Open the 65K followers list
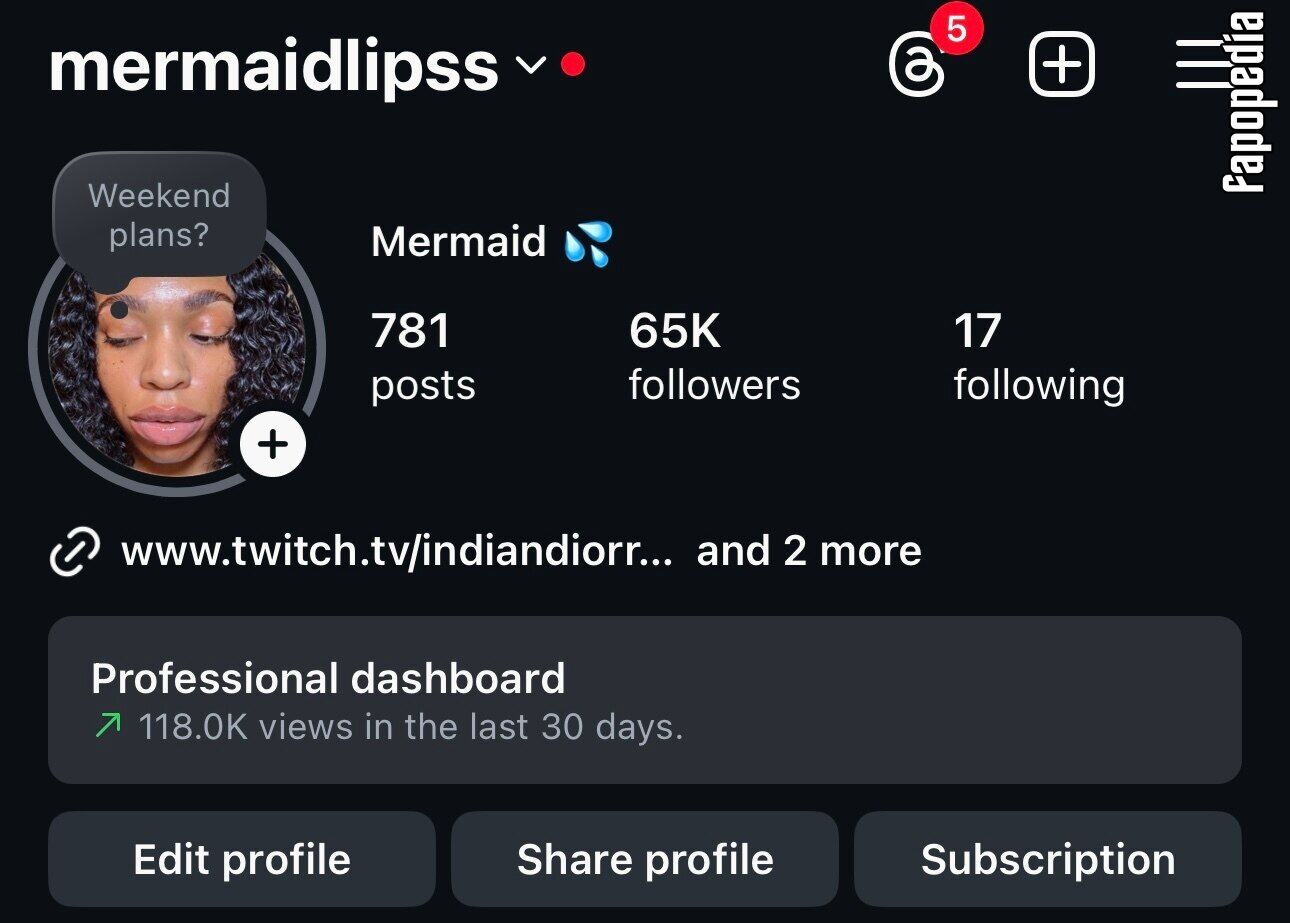 point(714,357)
